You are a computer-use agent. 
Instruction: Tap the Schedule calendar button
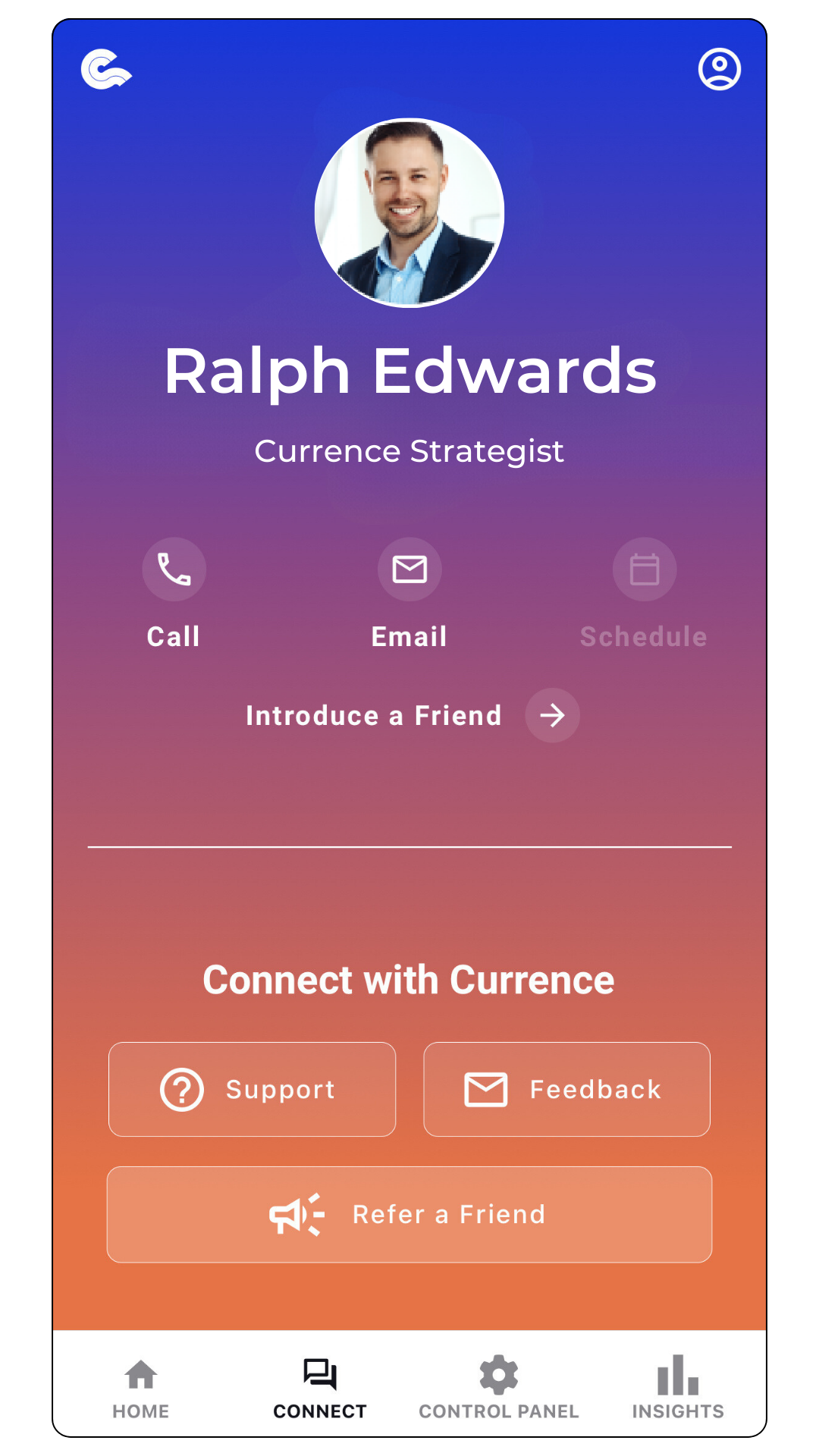coord(644,570)
